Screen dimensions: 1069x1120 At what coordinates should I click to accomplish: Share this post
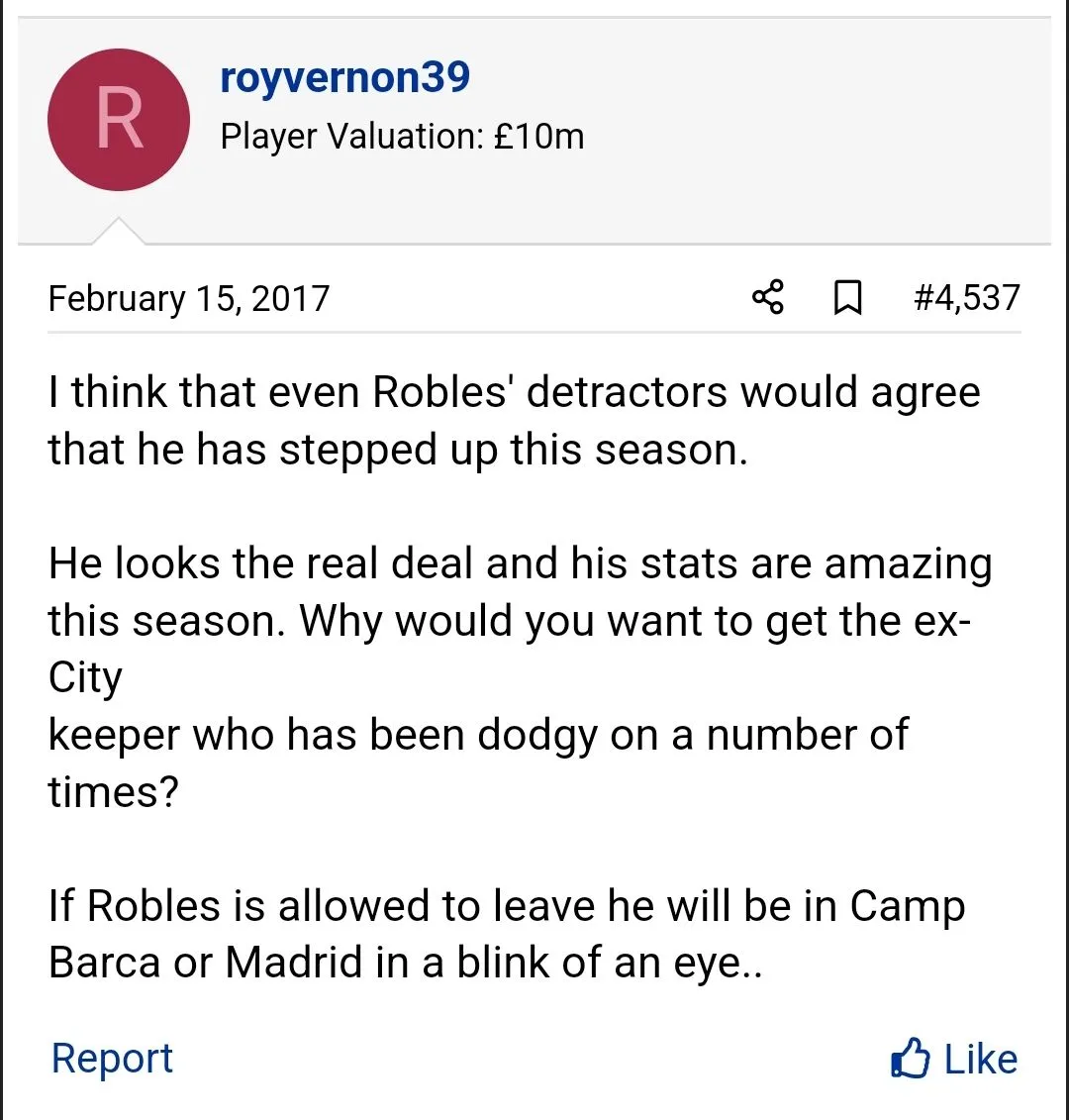click(x=768, y=297)
